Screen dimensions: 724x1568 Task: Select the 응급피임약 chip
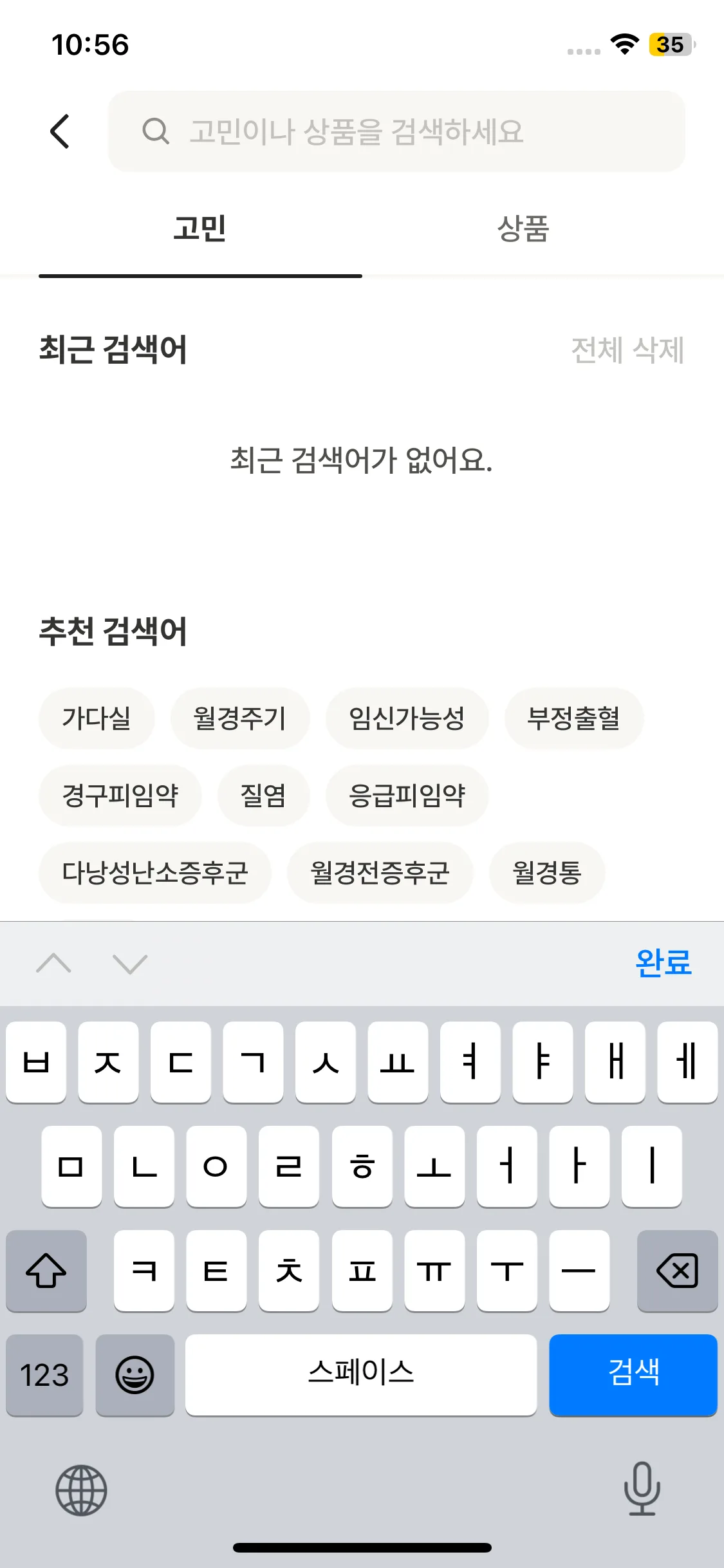pyautogui.click(x=407, y=796)
